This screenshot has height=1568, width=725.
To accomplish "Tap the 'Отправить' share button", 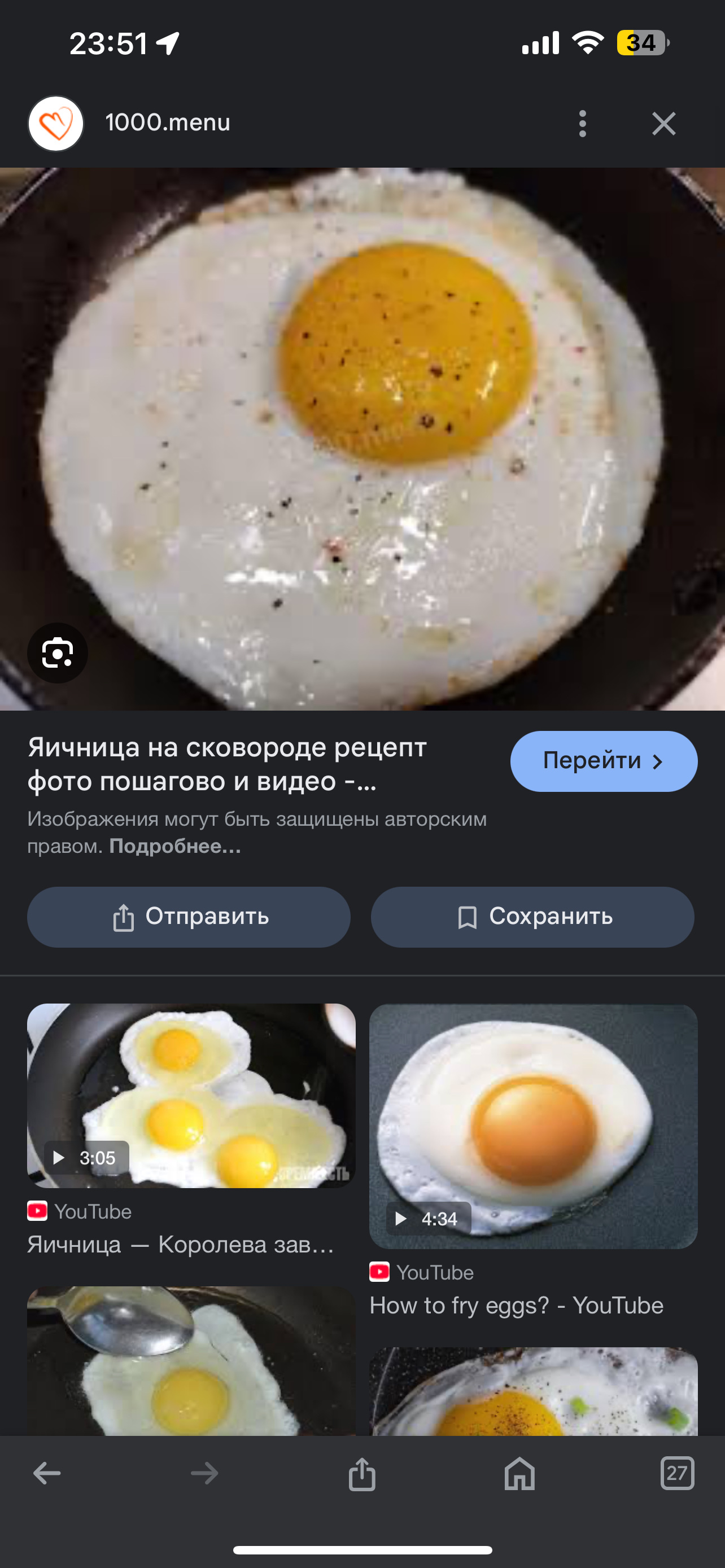I will (x=189, y=917).
